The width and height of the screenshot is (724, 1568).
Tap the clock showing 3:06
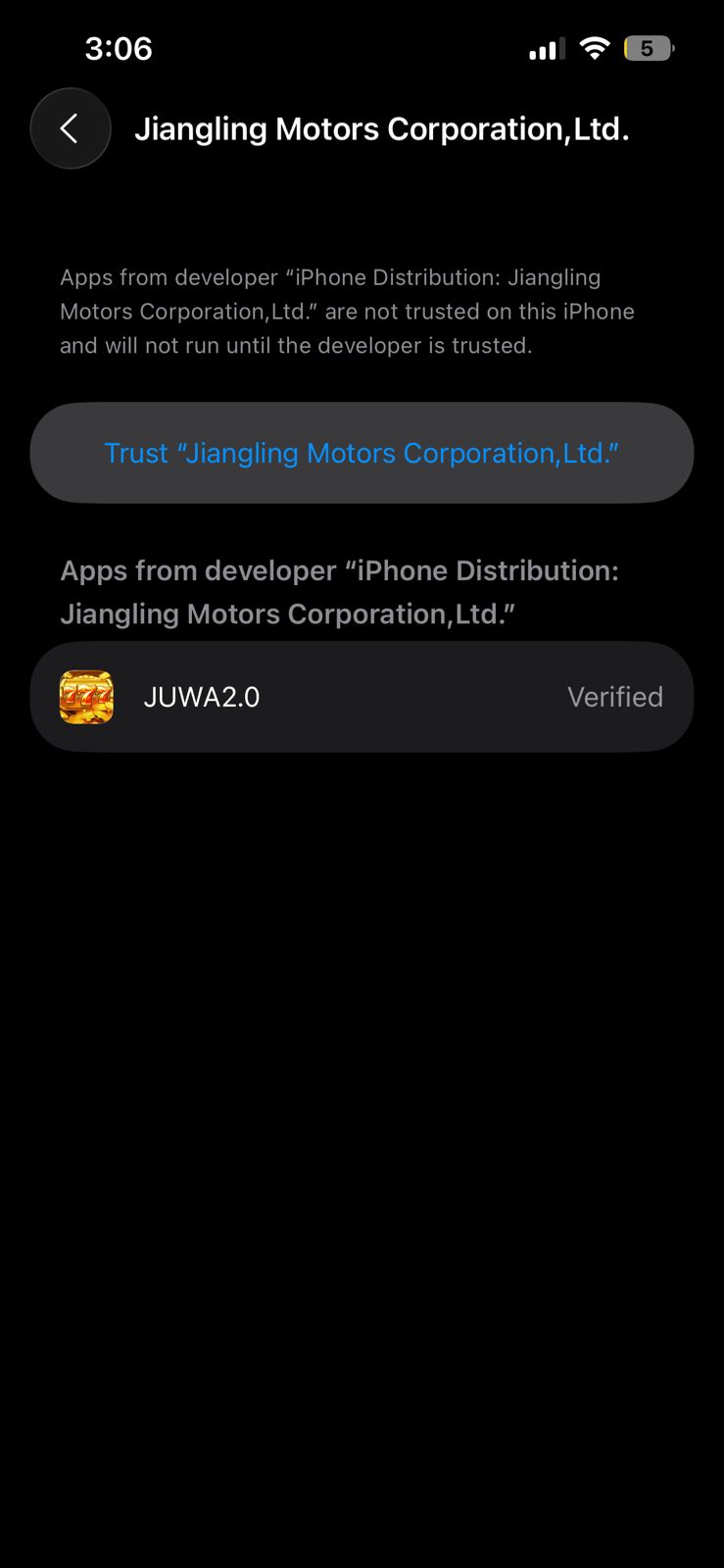click(119, 48)
